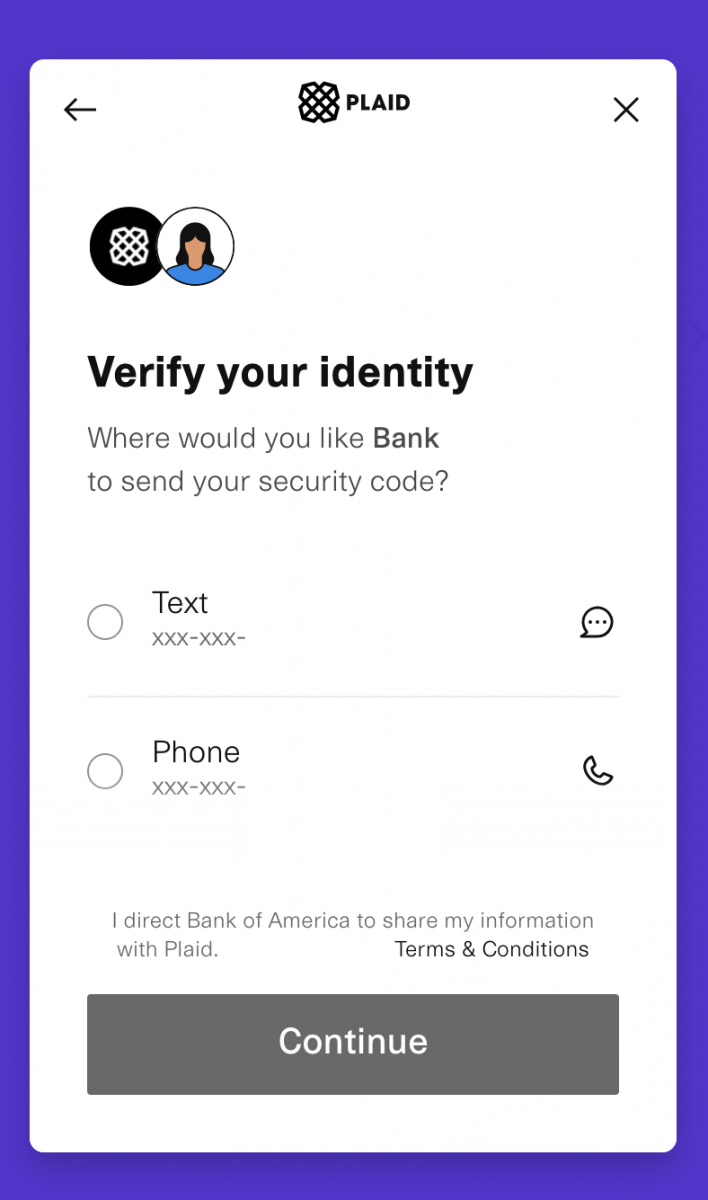Close the Plaid verification dialog
Screen dimensions: 708x1200
pyautogui.click(x=626, y=110)
